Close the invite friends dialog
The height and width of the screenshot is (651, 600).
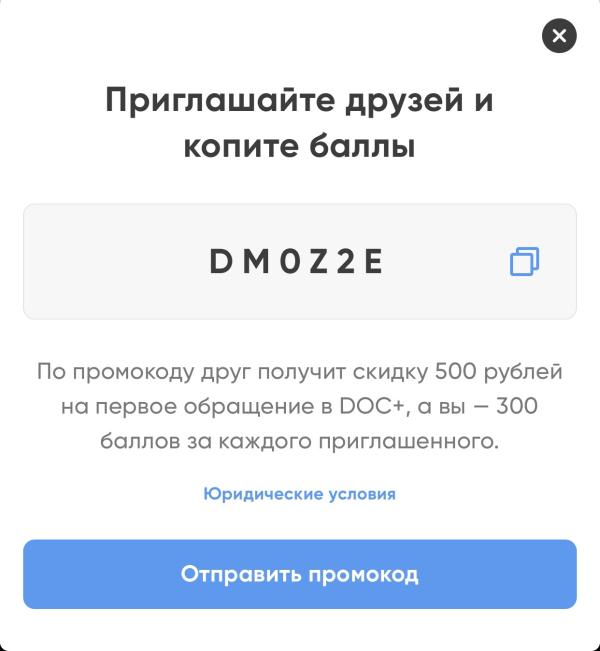coord(559,36)
